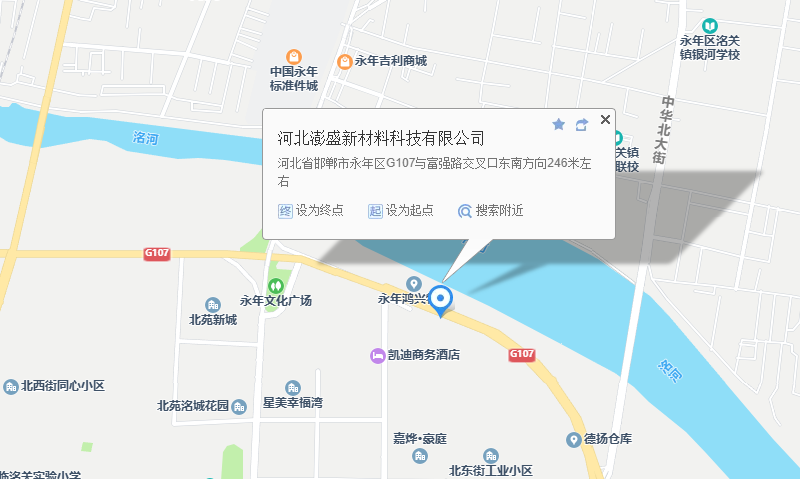Share this location
Viewport: 800px width, 479px height.
582,124
